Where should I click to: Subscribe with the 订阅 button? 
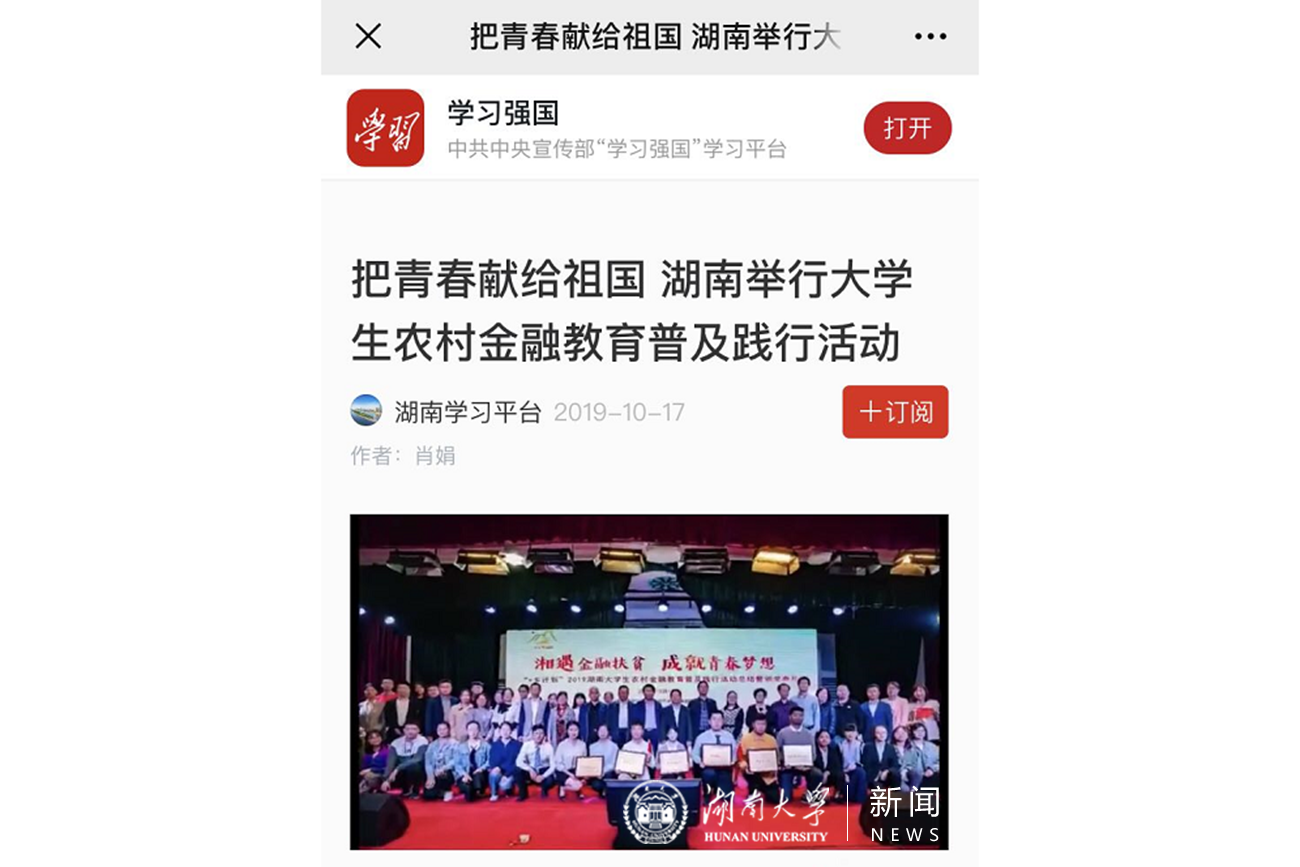tap(895, 412)
